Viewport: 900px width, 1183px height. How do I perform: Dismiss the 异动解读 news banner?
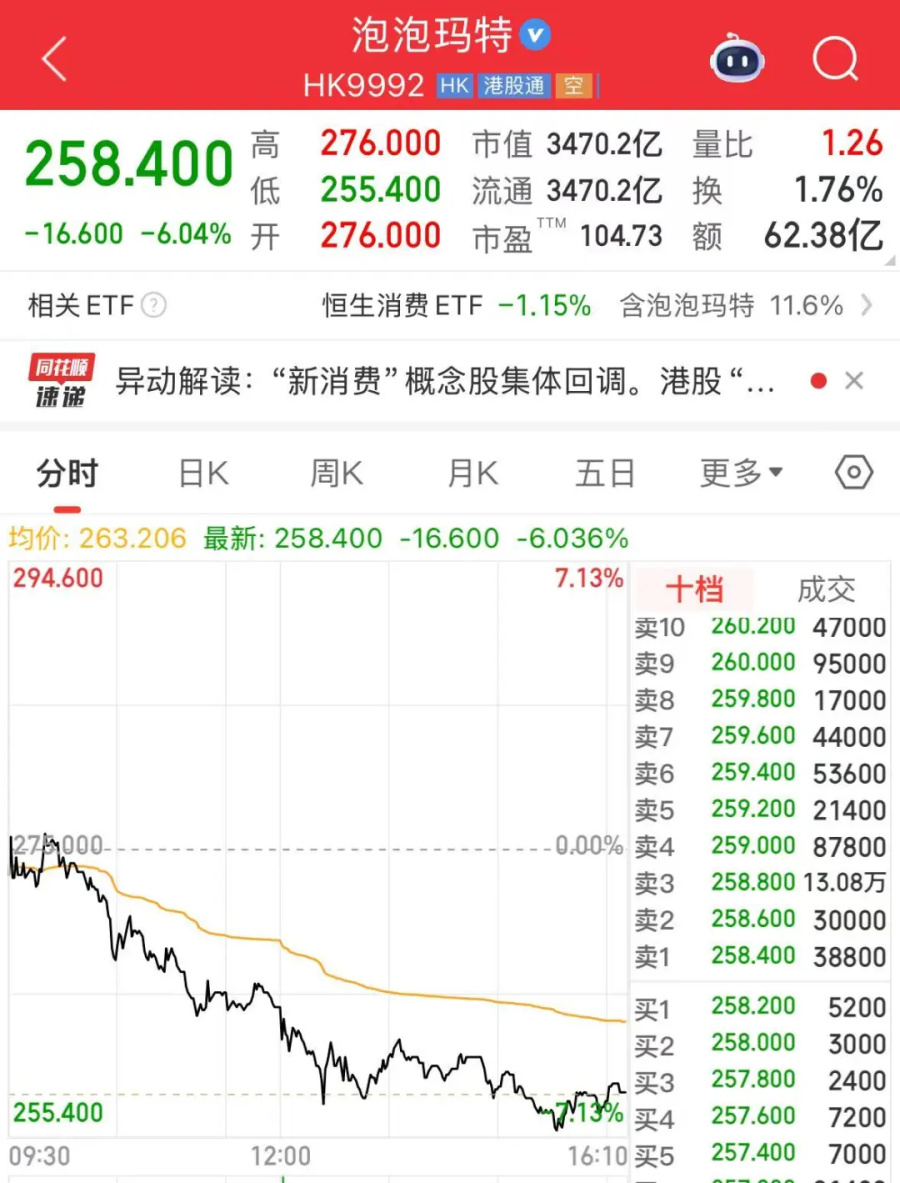[x=854, y=381]
